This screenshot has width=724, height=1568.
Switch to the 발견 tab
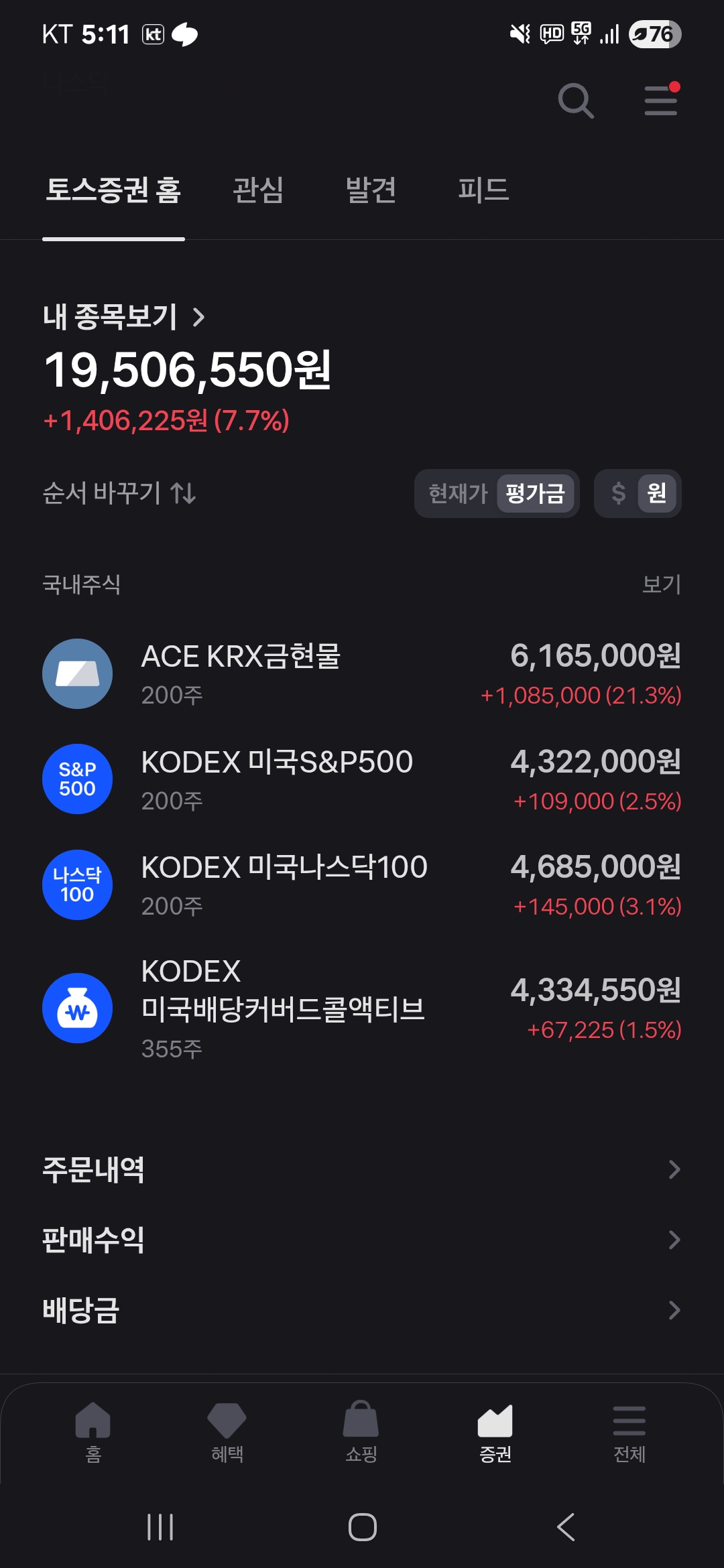tap(370, 190)
